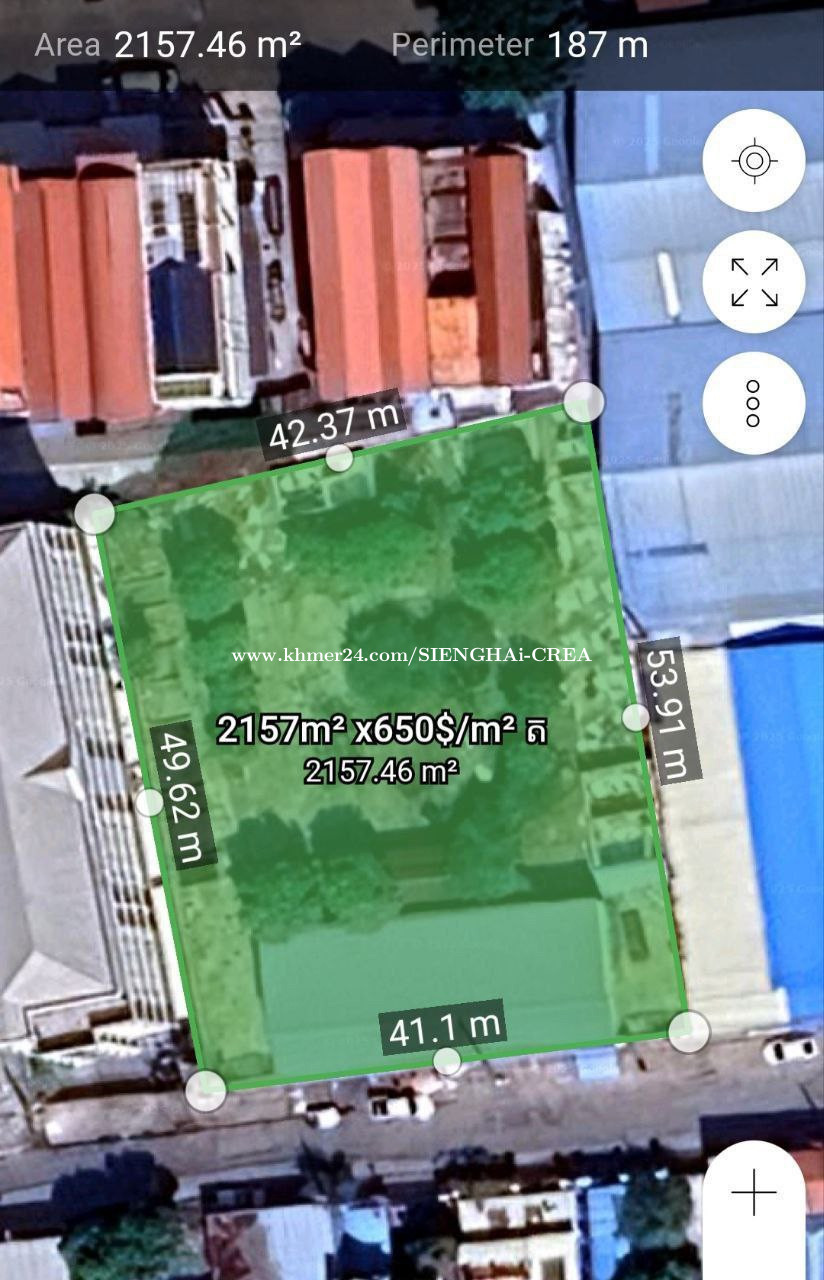
Task: Tap the expand arrows fullscreen button
Action: 754,282
